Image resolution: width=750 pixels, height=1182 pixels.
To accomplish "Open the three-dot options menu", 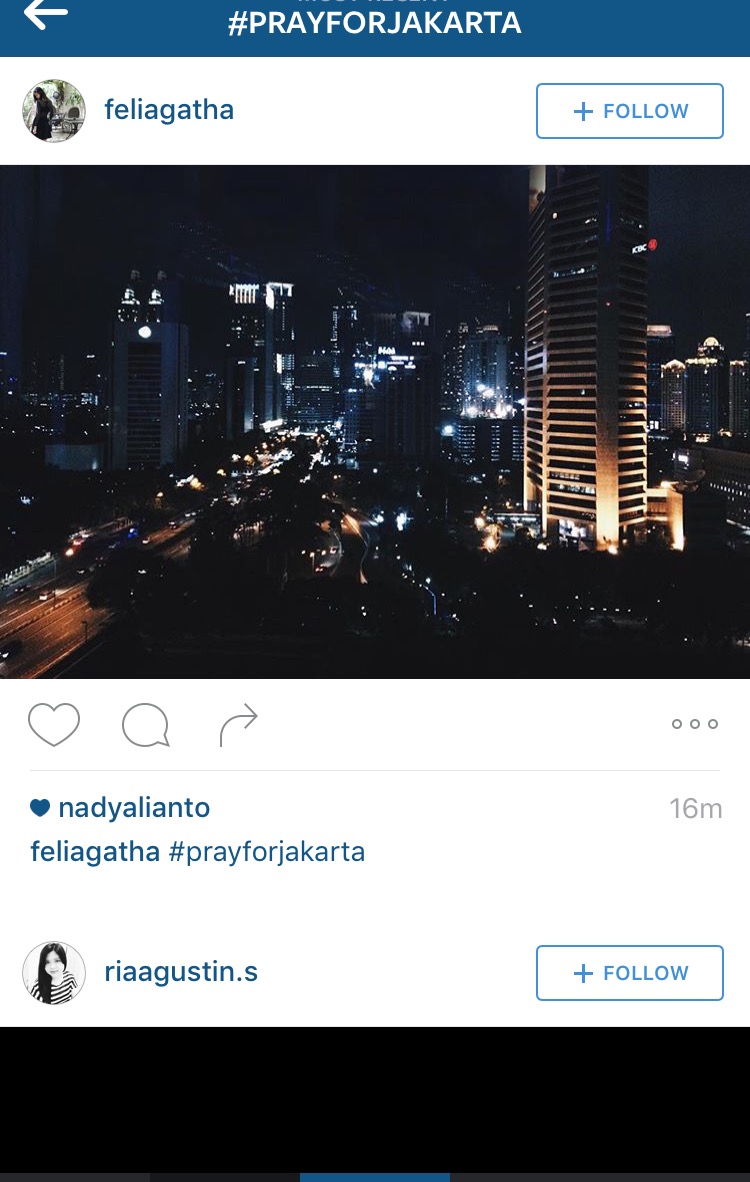I will tap(694, 724).
